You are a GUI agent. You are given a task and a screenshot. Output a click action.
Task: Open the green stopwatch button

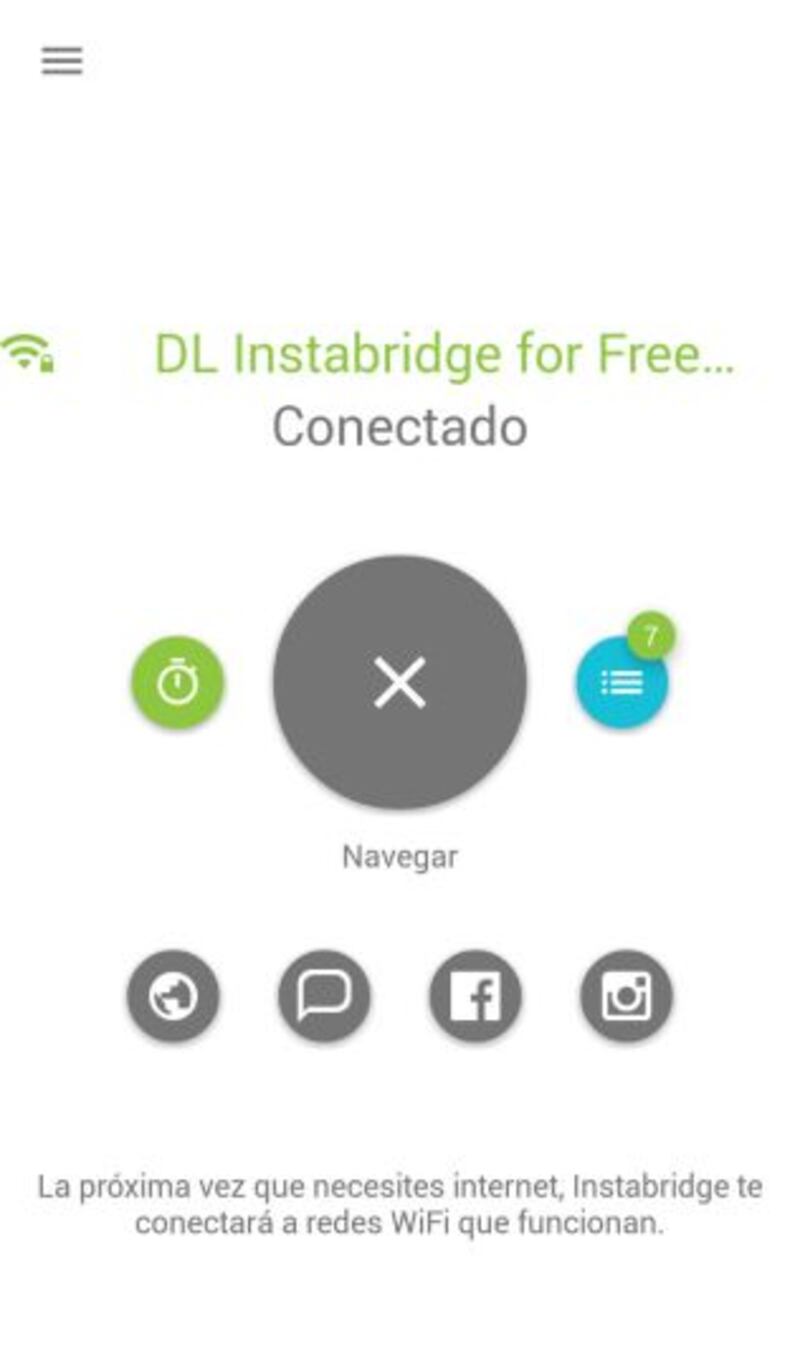pyautogui.click(x=178, y=683)
